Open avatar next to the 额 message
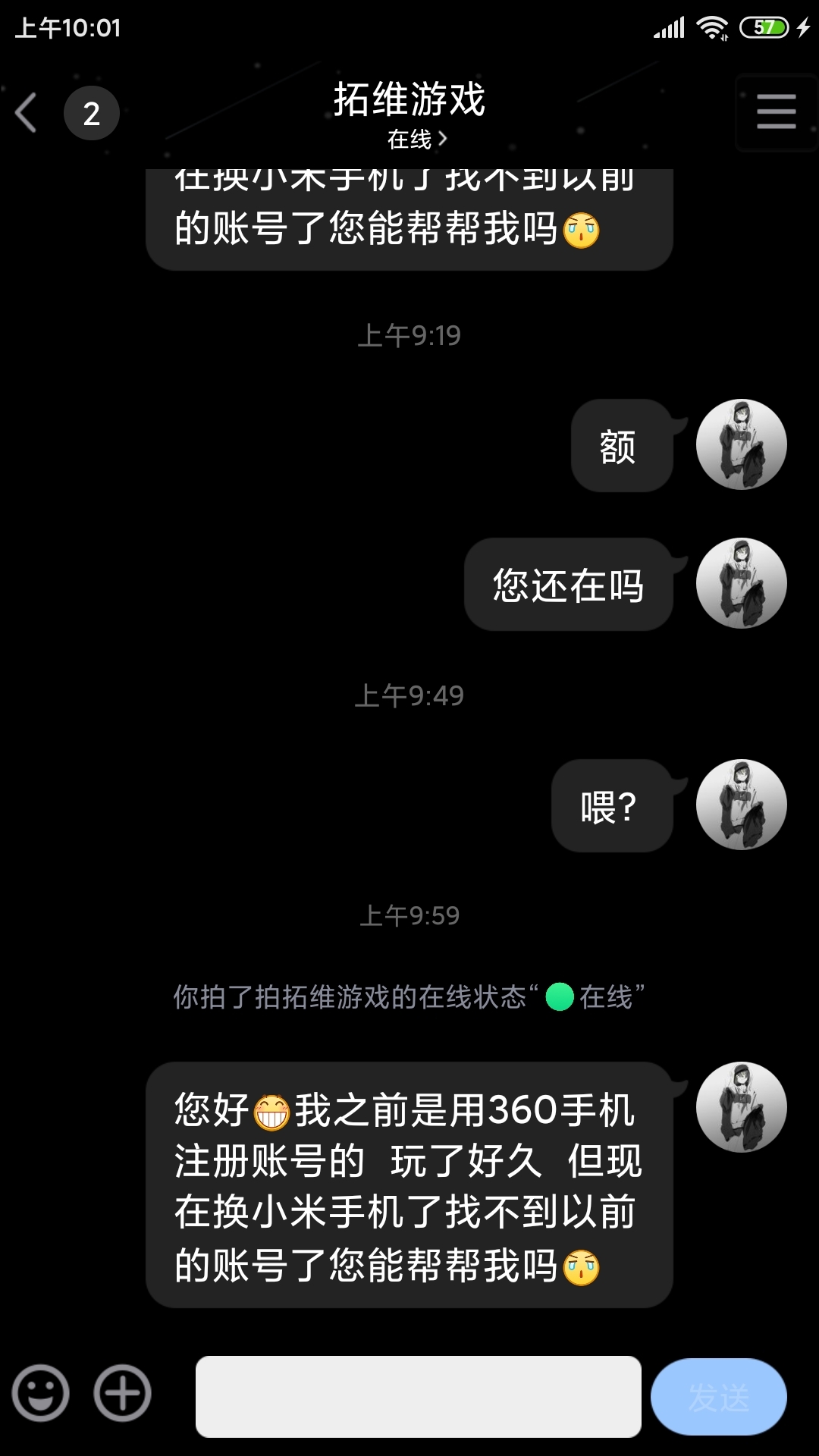Image resolution: width=819 pixels, height=1456 pixels. click(x=741, y=444)
